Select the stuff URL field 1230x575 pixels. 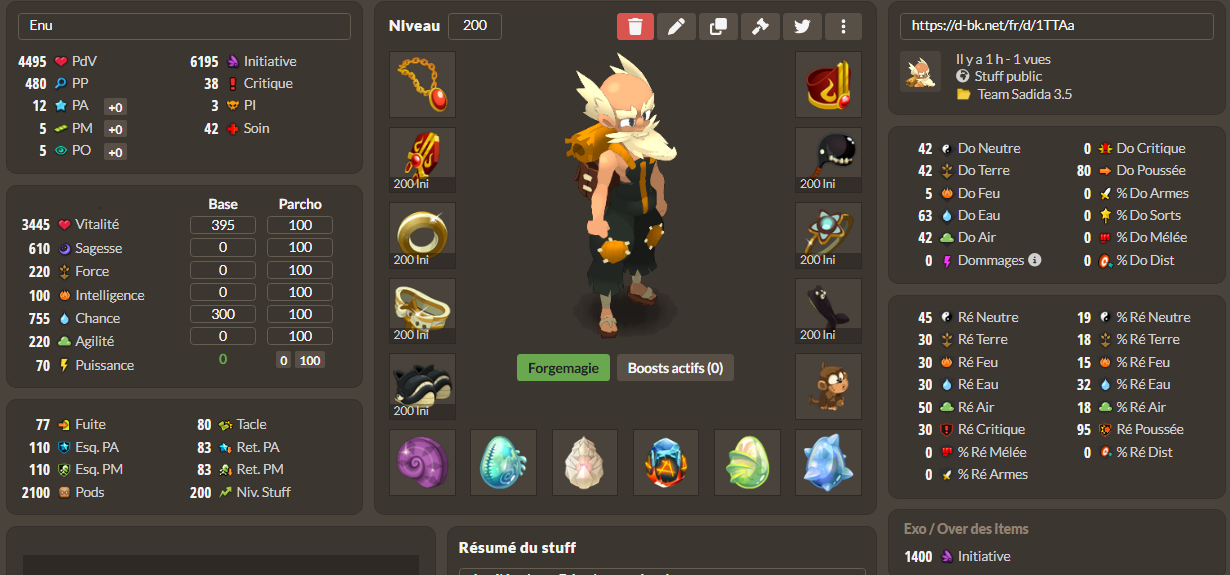point(1055,26)
